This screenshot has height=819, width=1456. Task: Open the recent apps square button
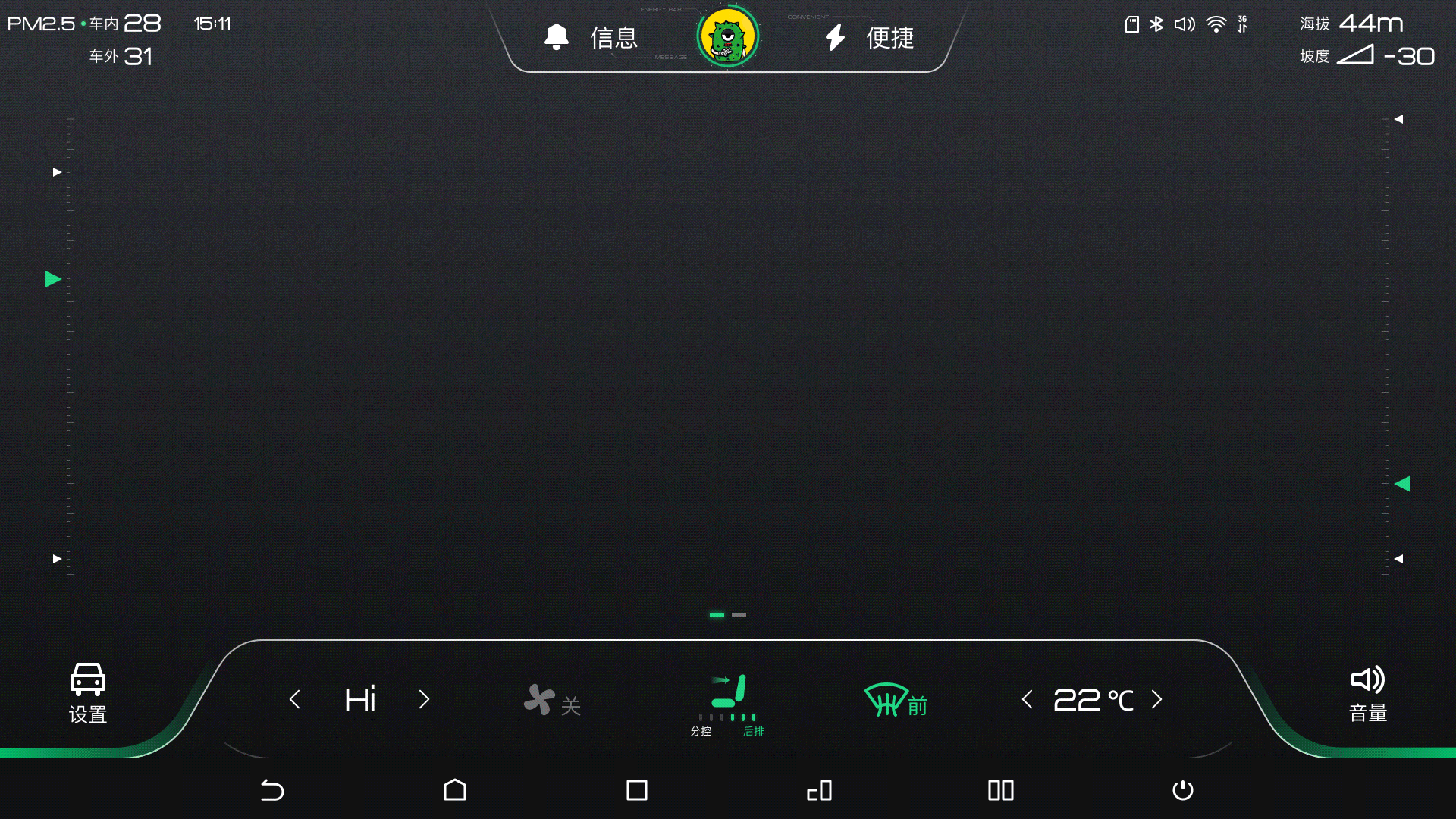(637, 790)
